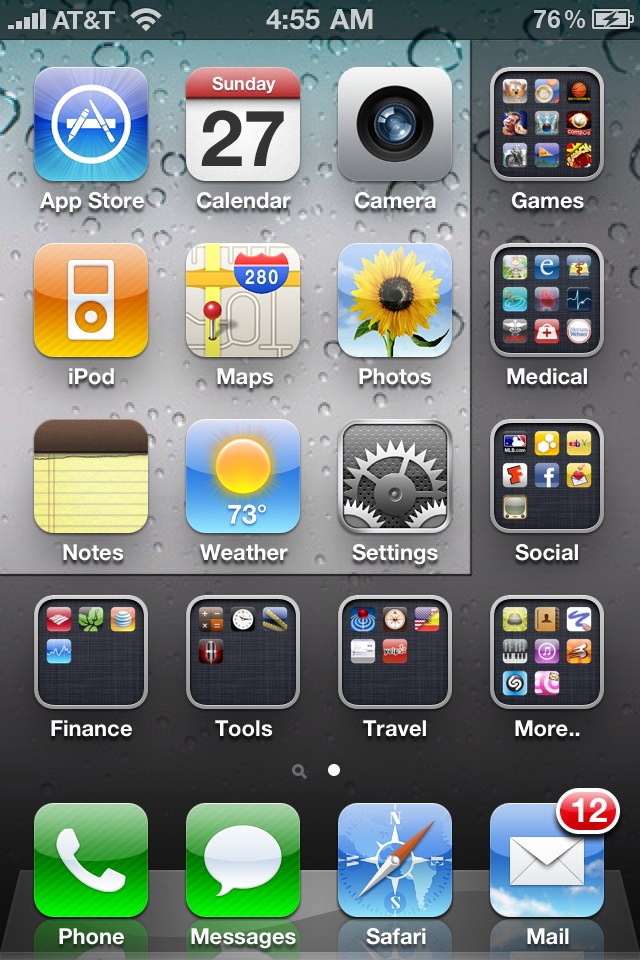Open the Medical folder
The height and width of the screenshot is (960, 640).
coord(547,300)
